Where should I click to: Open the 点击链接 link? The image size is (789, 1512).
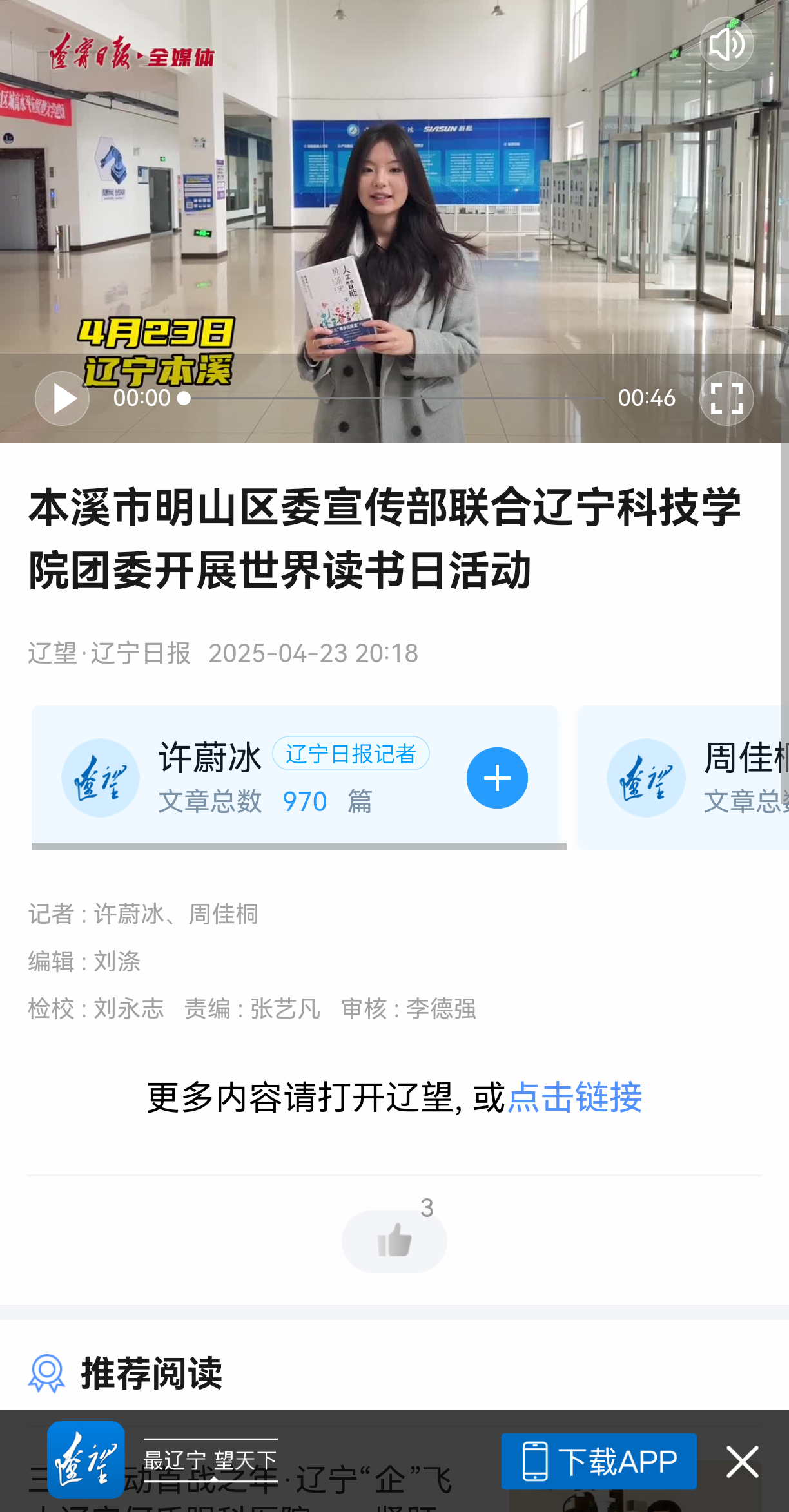574,1097
